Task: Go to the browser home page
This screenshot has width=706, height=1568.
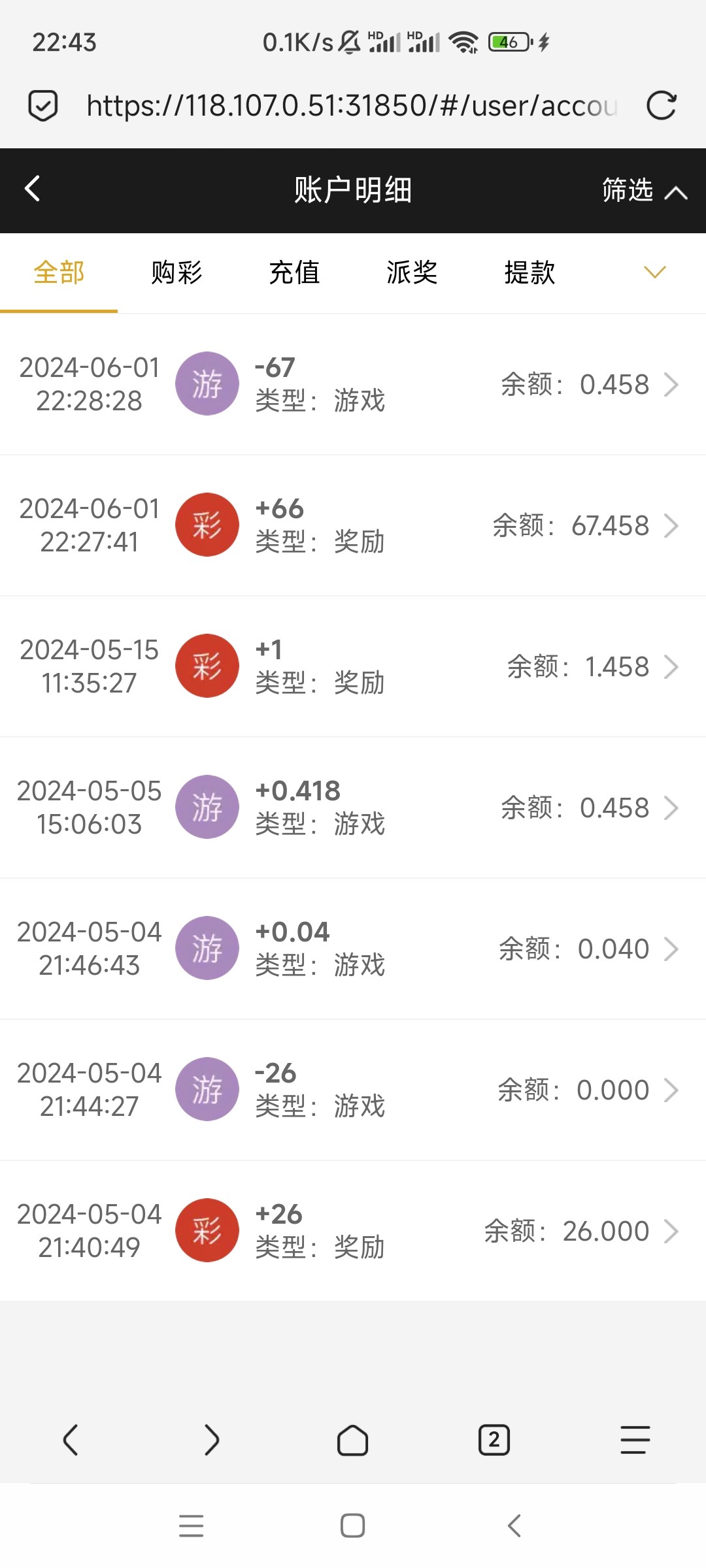Action: 352,1440
